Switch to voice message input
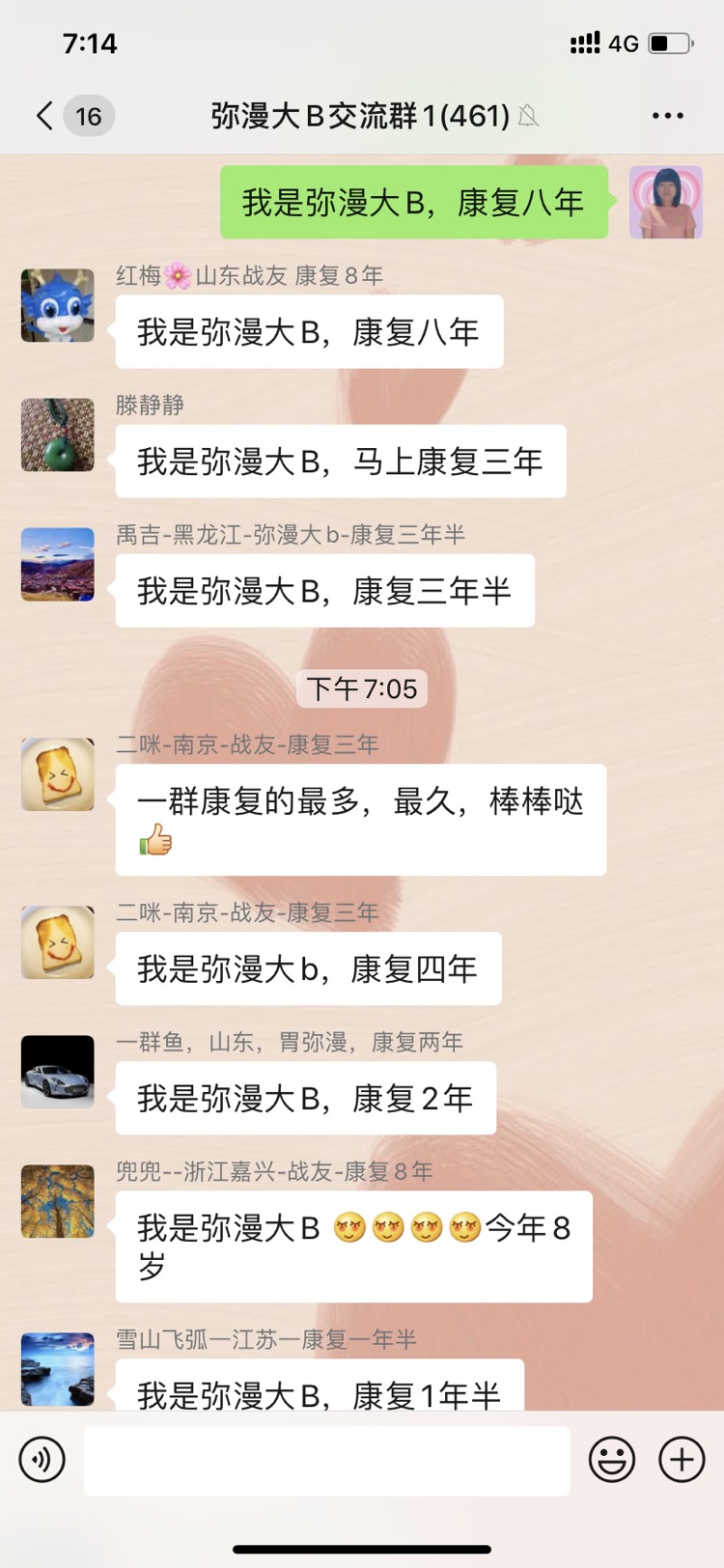 42,1459
